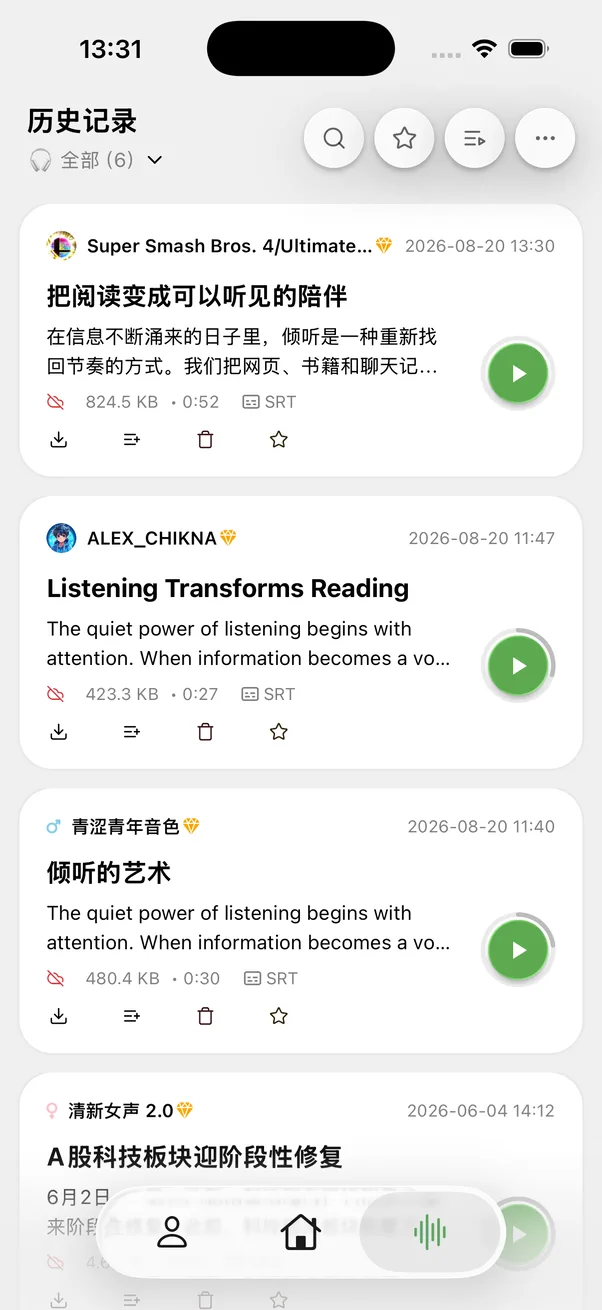
Task: Play the 倾听的艺术 audio
Action: pyautogui.click(x=518, y=950)
